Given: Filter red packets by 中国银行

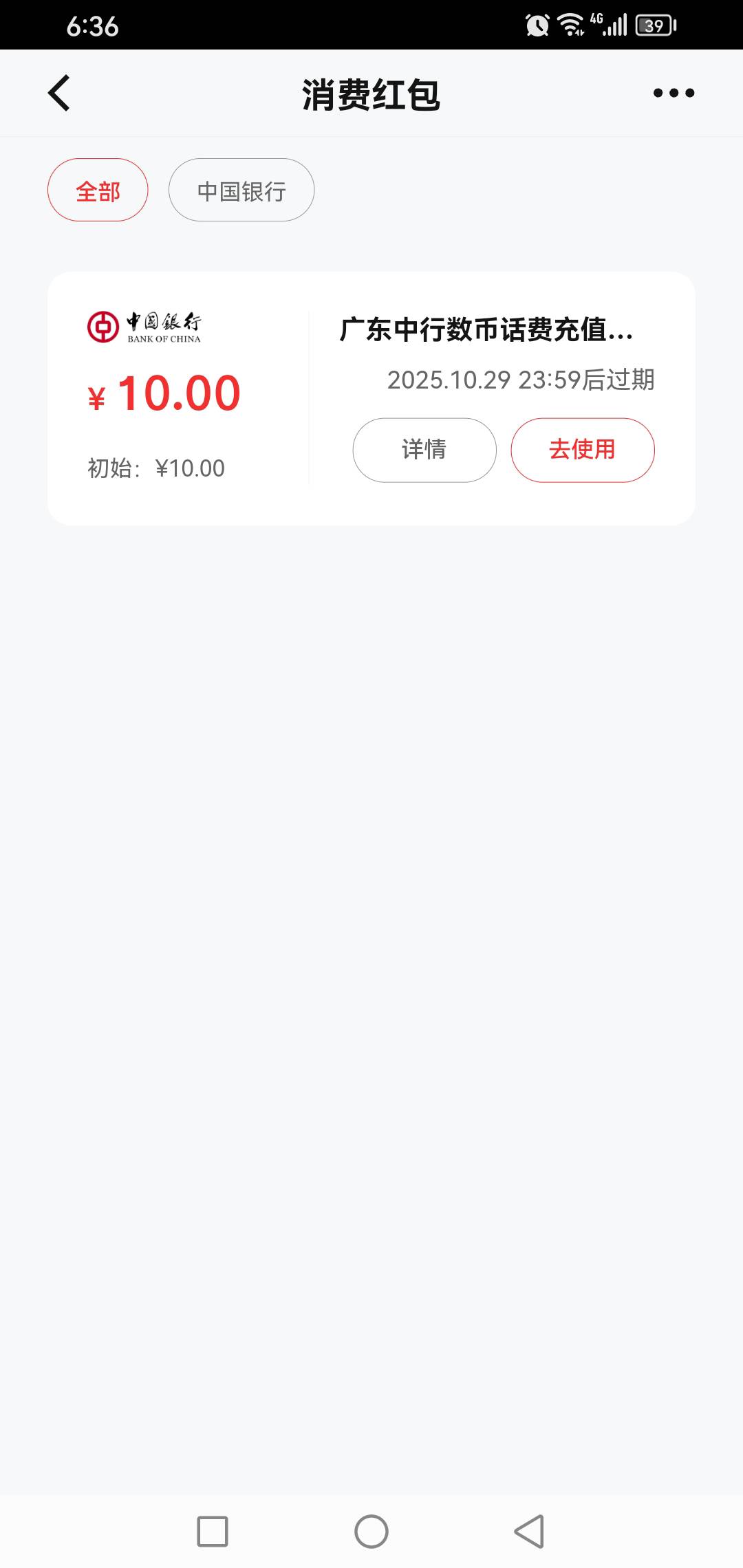Looking at the screenshot, I should point(241,190).
